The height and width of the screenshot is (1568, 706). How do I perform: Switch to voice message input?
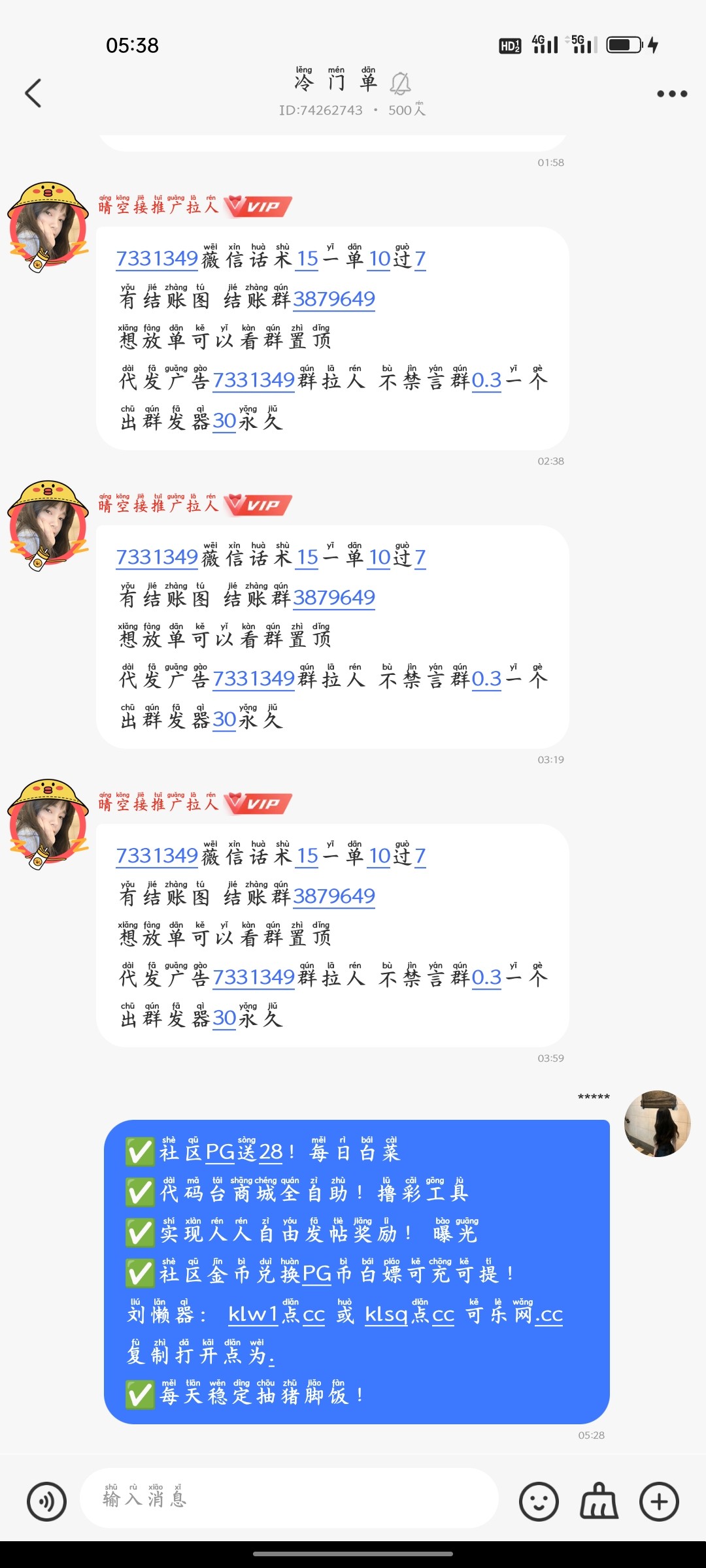46,1501
